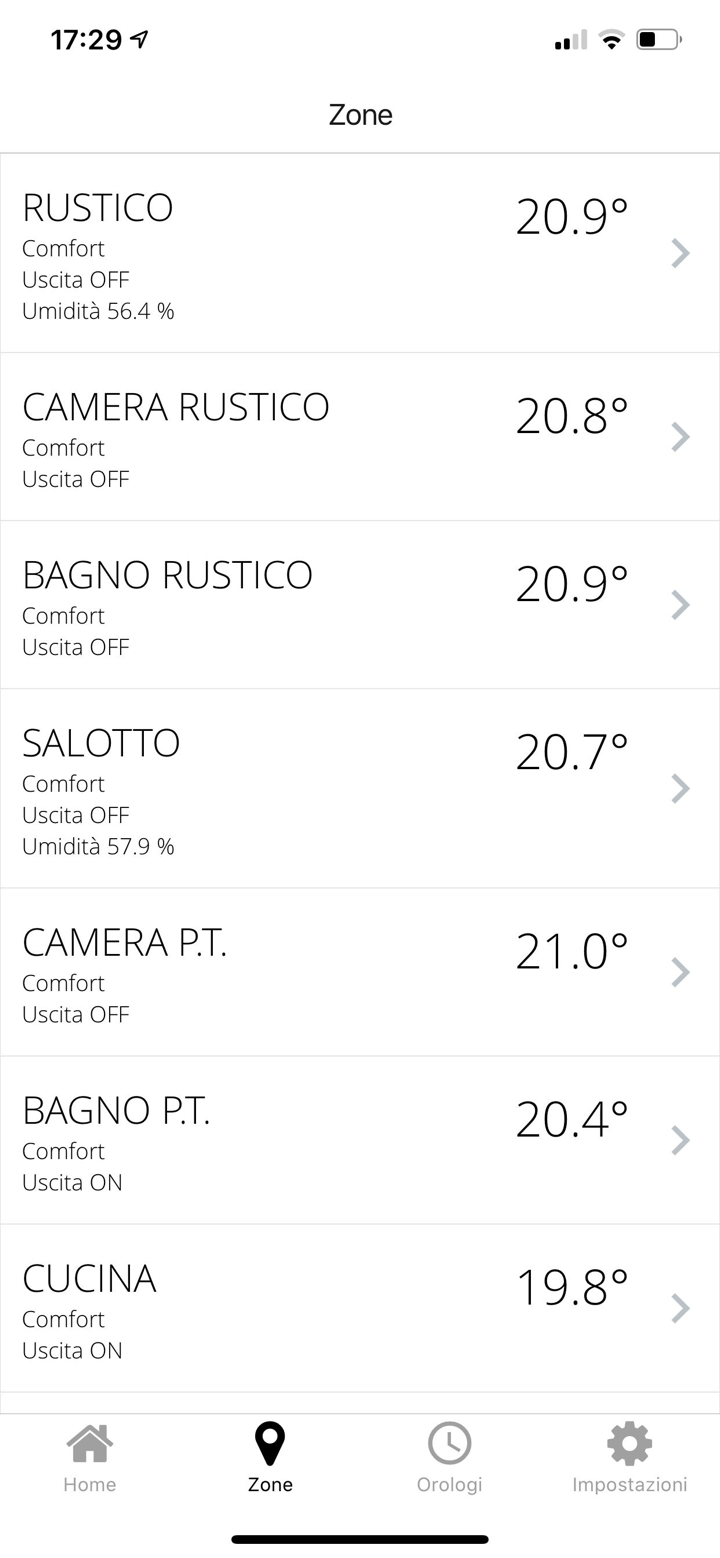This screenshot has height=1558, width=720.
Task: Open the Home tab house icon
Action: point(89,1443)
